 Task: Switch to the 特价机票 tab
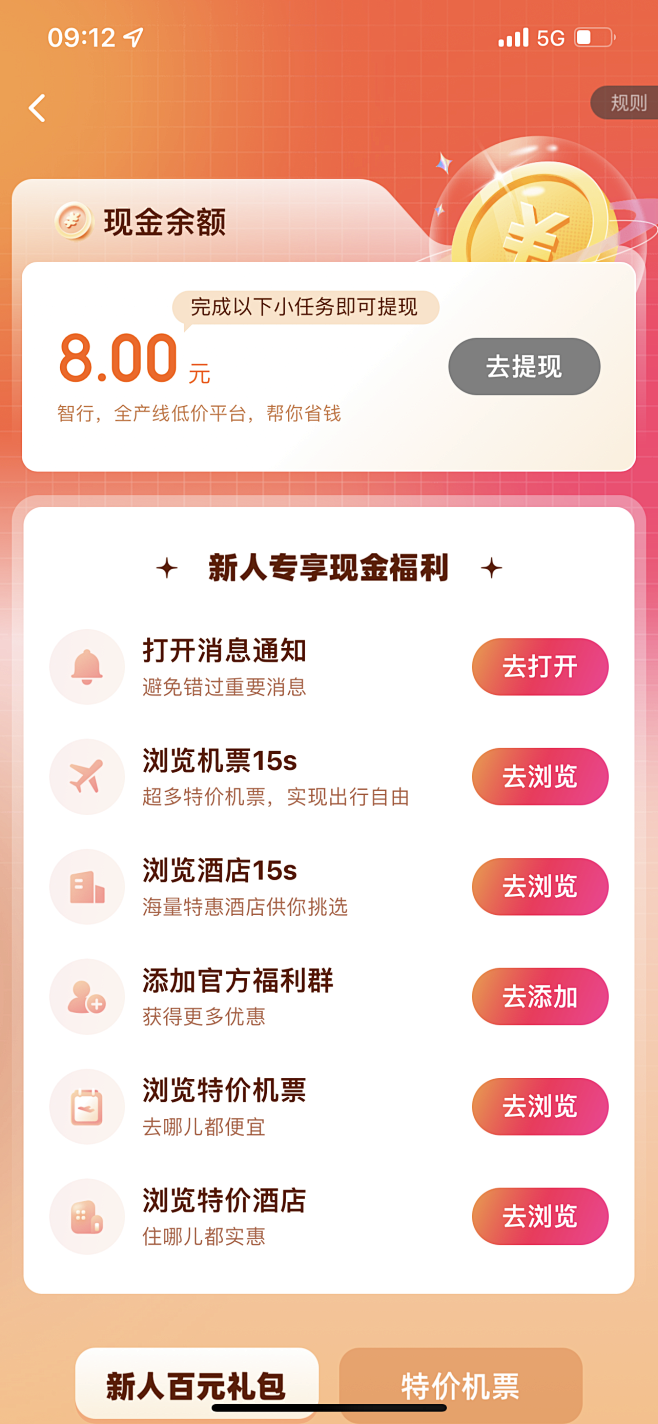460,1386
